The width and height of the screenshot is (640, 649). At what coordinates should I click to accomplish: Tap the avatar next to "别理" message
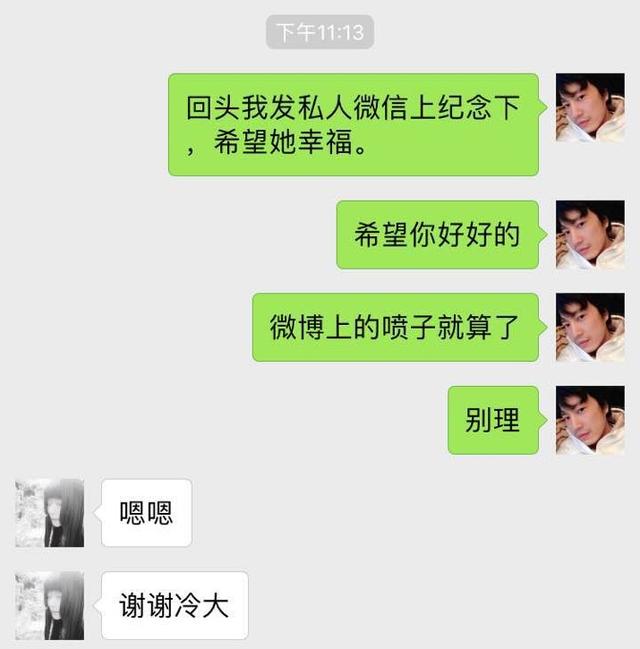[x=590, y=420]
